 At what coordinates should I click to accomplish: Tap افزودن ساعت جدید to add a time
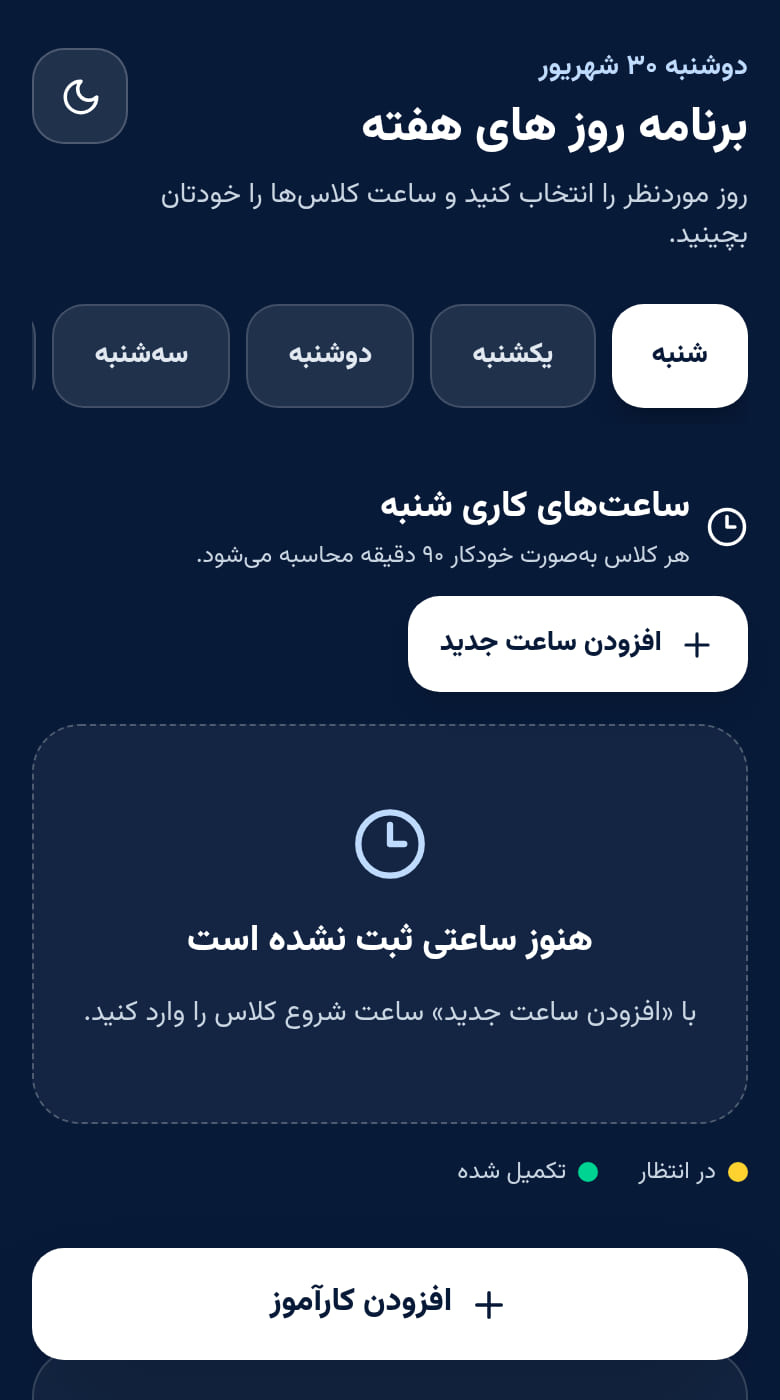point(578,644)
